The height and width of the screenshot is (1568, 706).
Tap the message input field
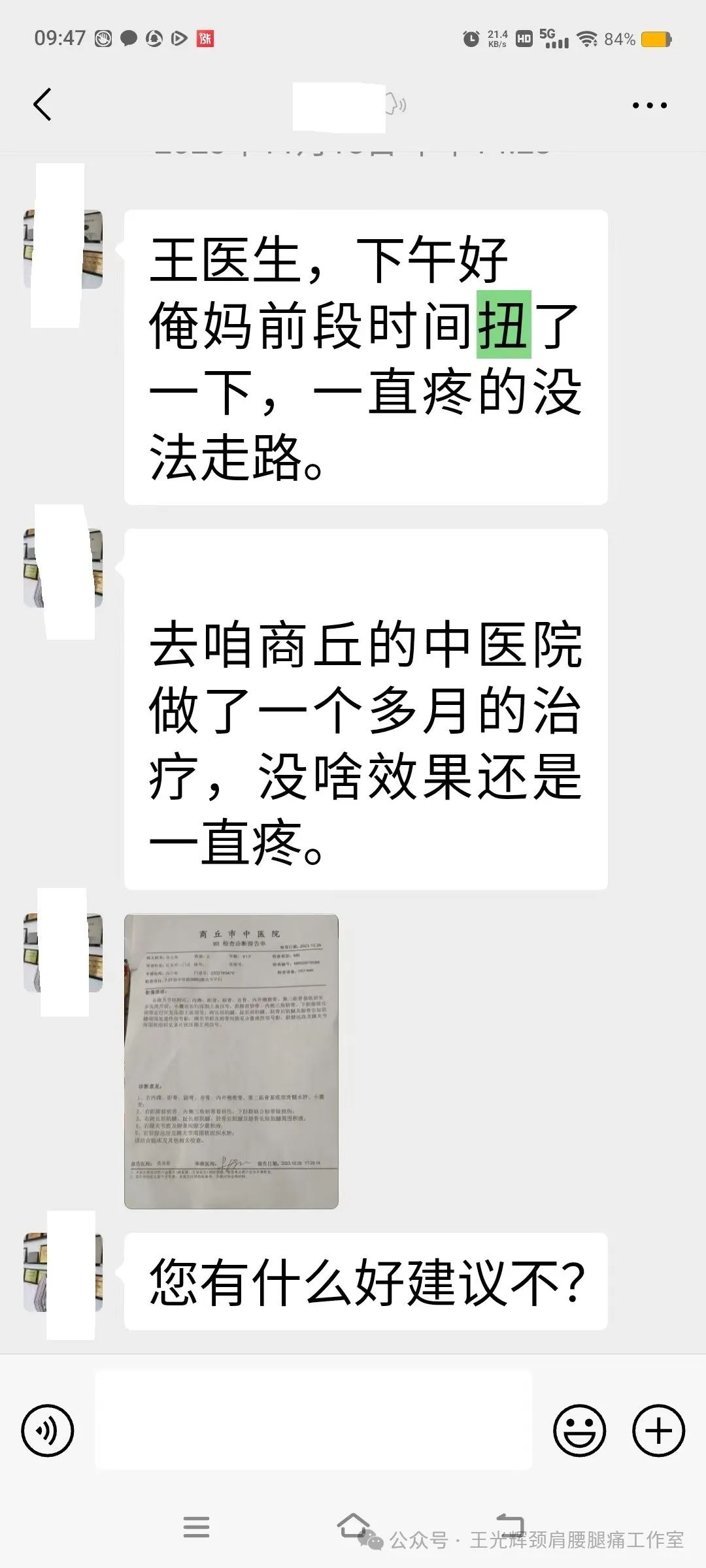point(314,1430)
